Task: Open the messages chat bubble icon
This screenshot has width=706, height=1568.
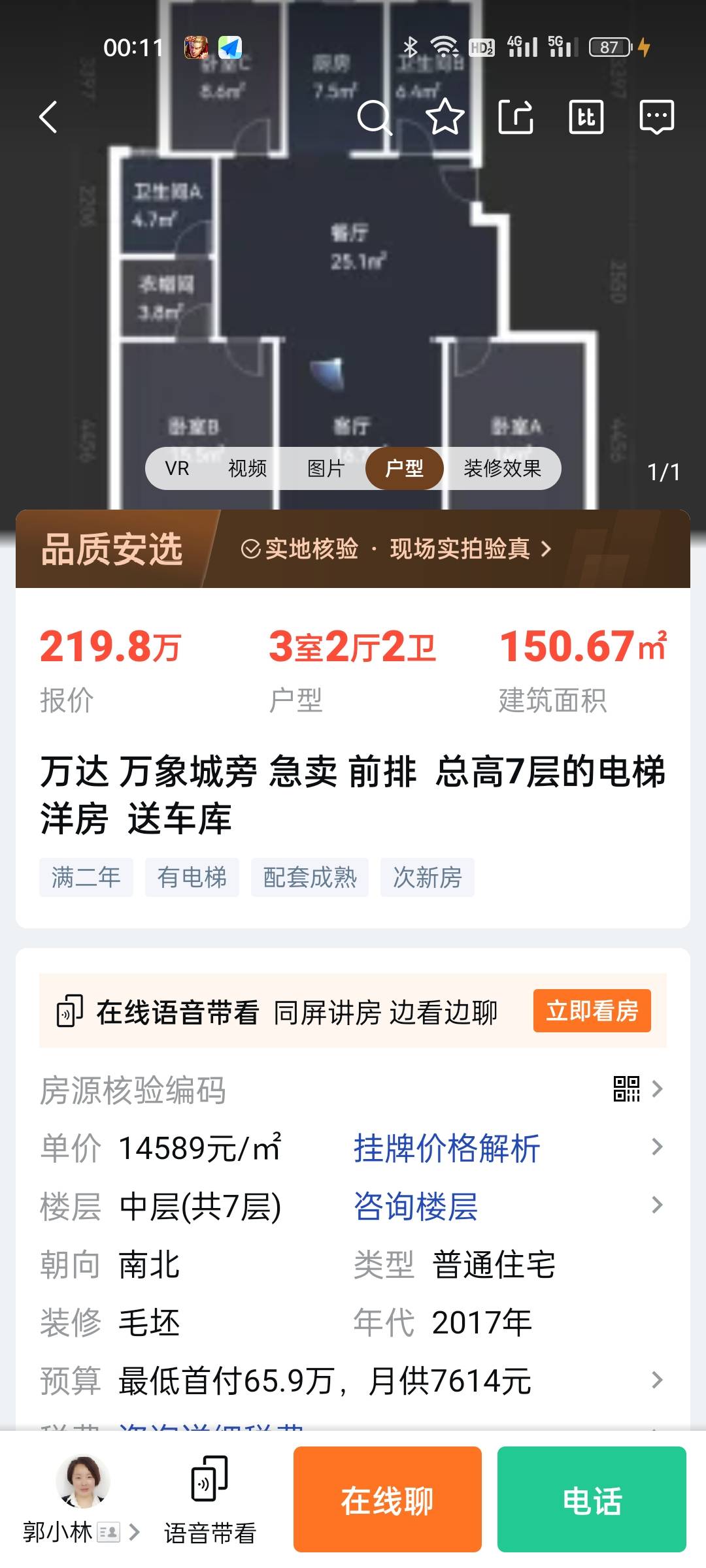Action: [x=656, y=118]
